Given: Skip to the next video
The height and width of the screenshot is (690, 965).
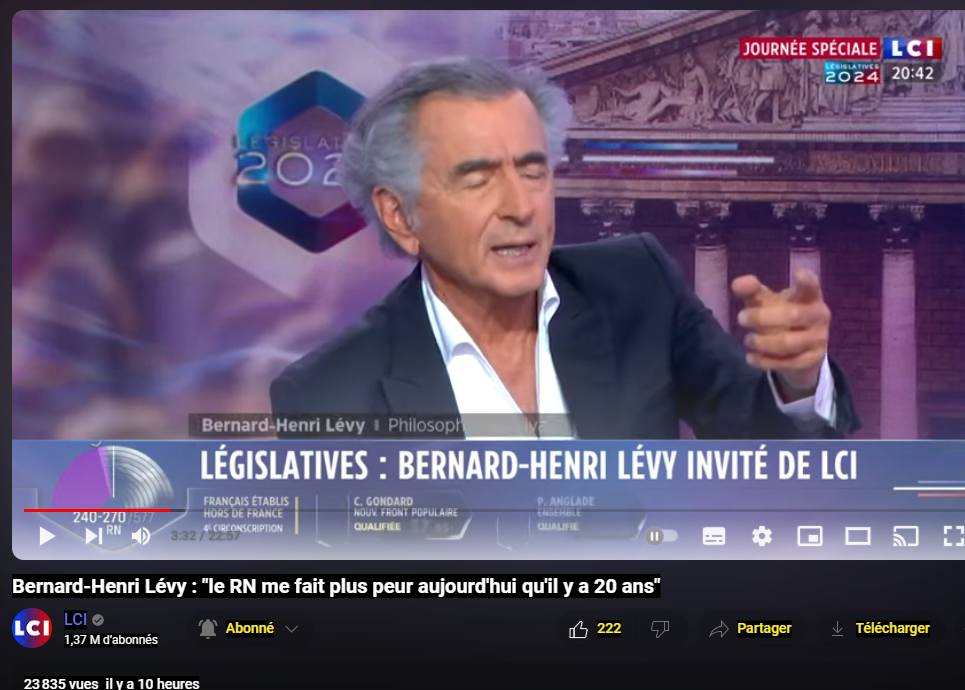Looking at the screenshot, I should point(93,536).
